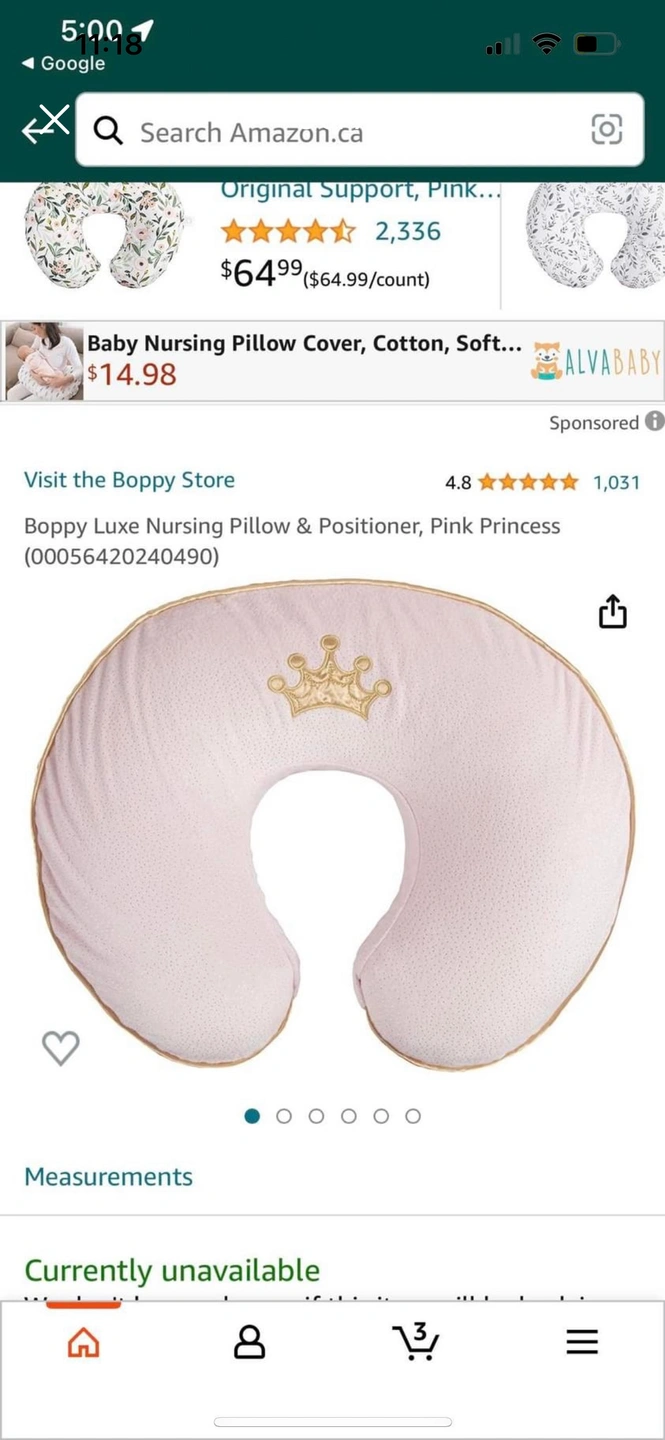Open the floral nursing pillow priced $64.99
The height and width of the screenshot is (1440, 665).
tap(105, 236)
